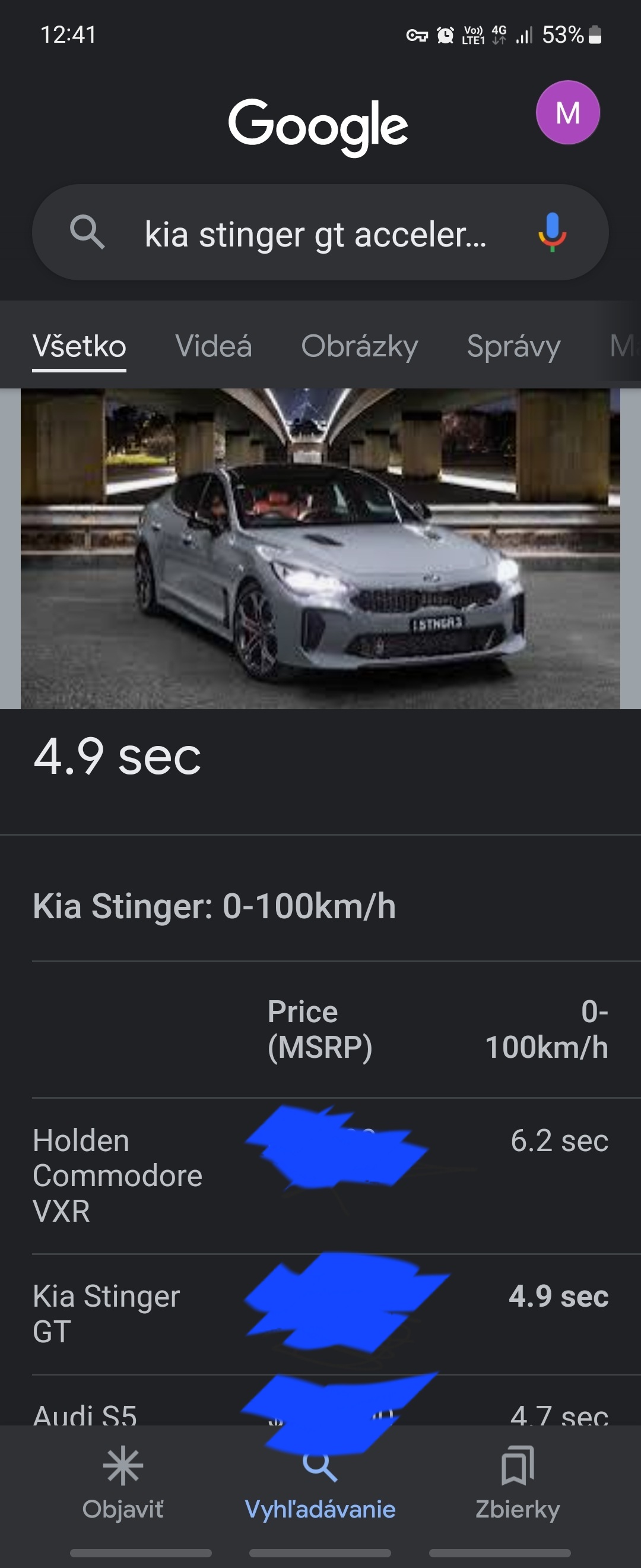641x1568 pixels.
Task: Switch to the Videá tab
Action: (x=214, y=346)
